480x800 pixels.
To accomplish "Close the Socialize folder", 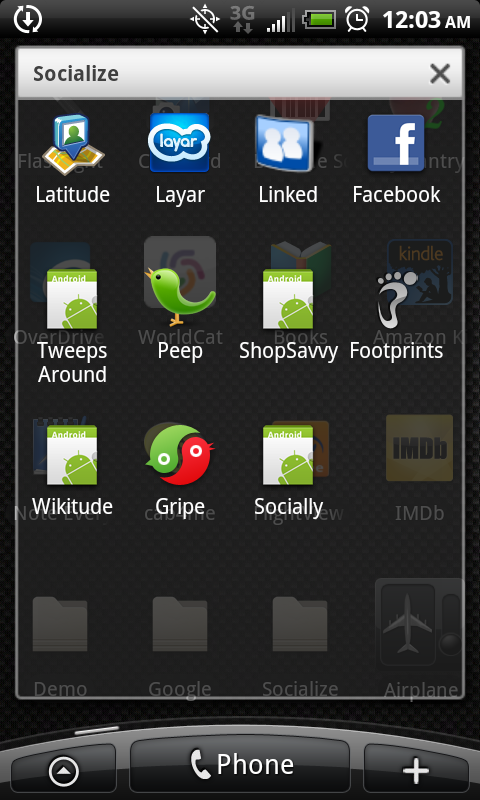I will [x=440, y=74].
